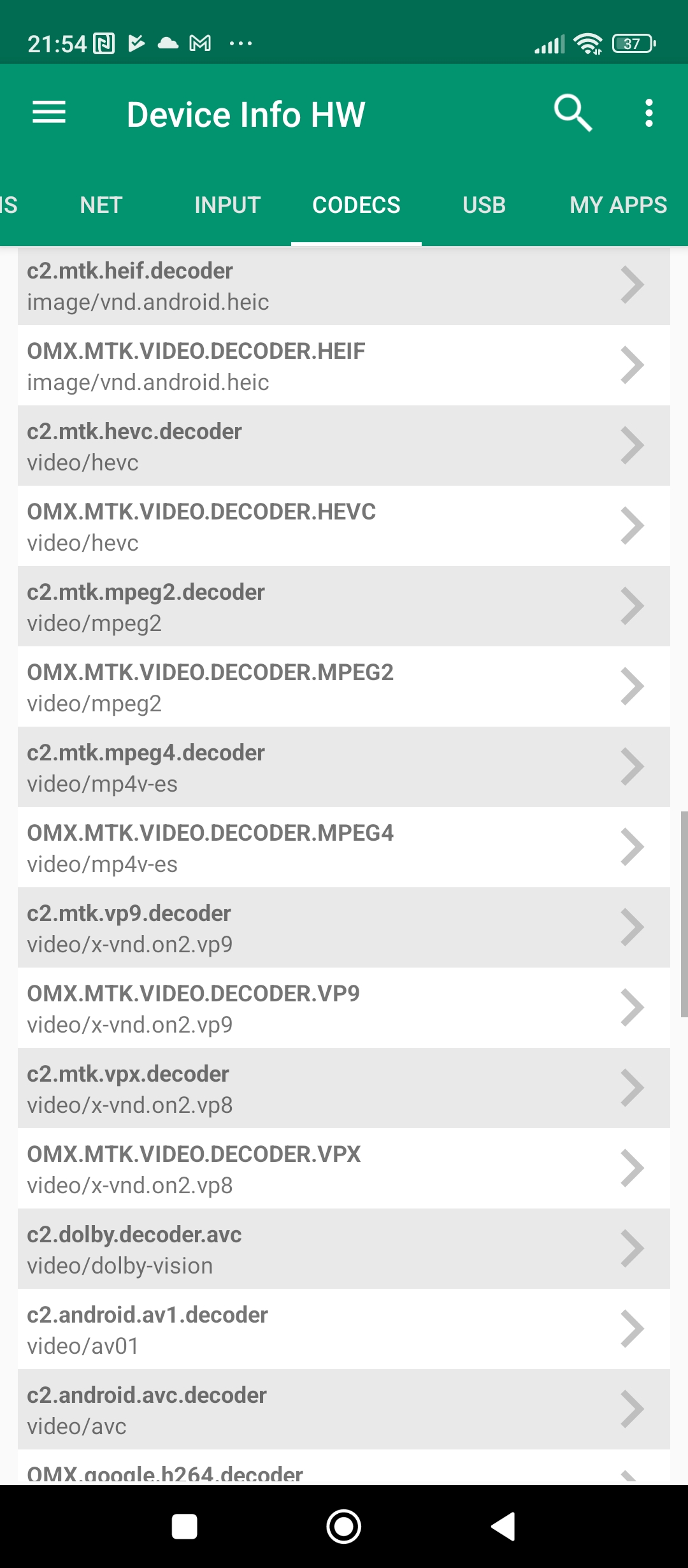Switch to the INPUT tab

(x=227, y=205)
